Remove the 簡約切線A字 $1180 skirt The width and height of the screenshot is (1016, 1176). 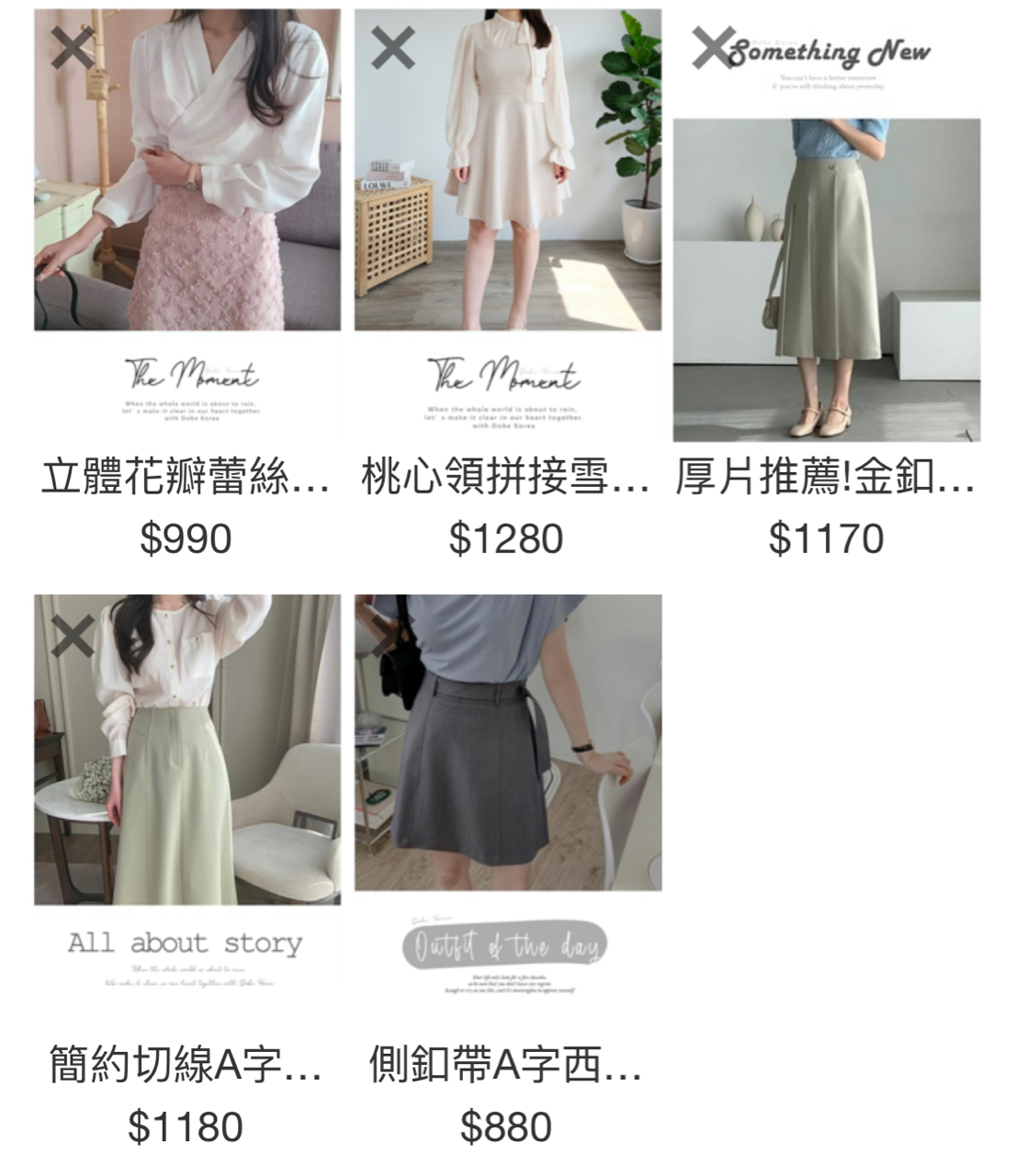tap(72, 635)
